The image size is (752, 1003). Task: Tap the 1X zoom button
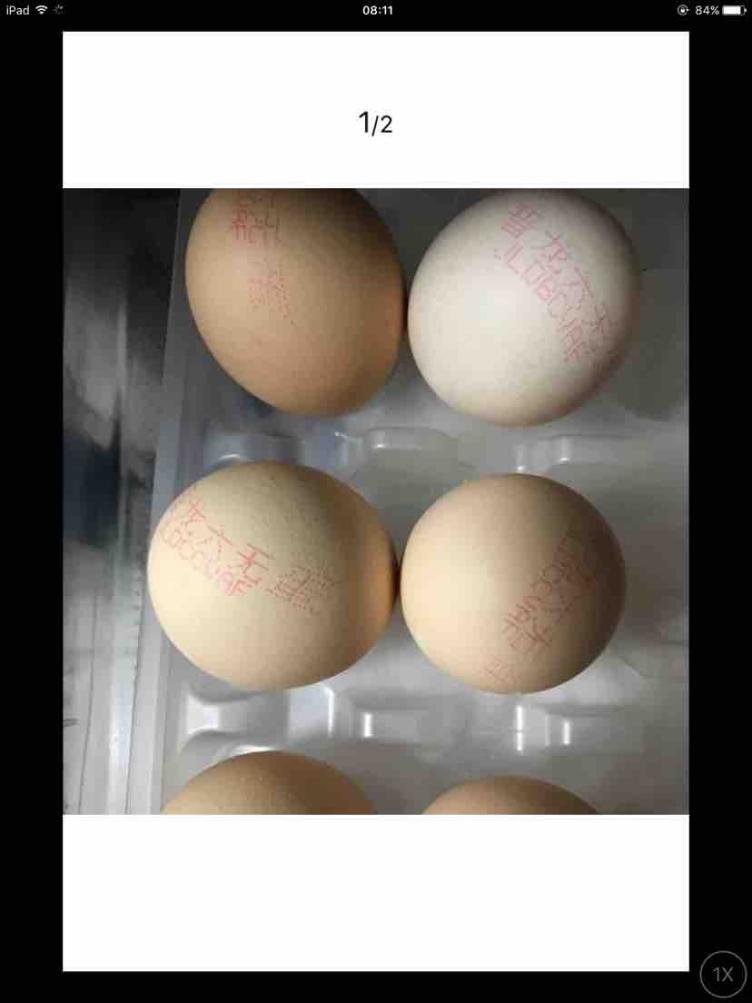click(x=723, y=974)
